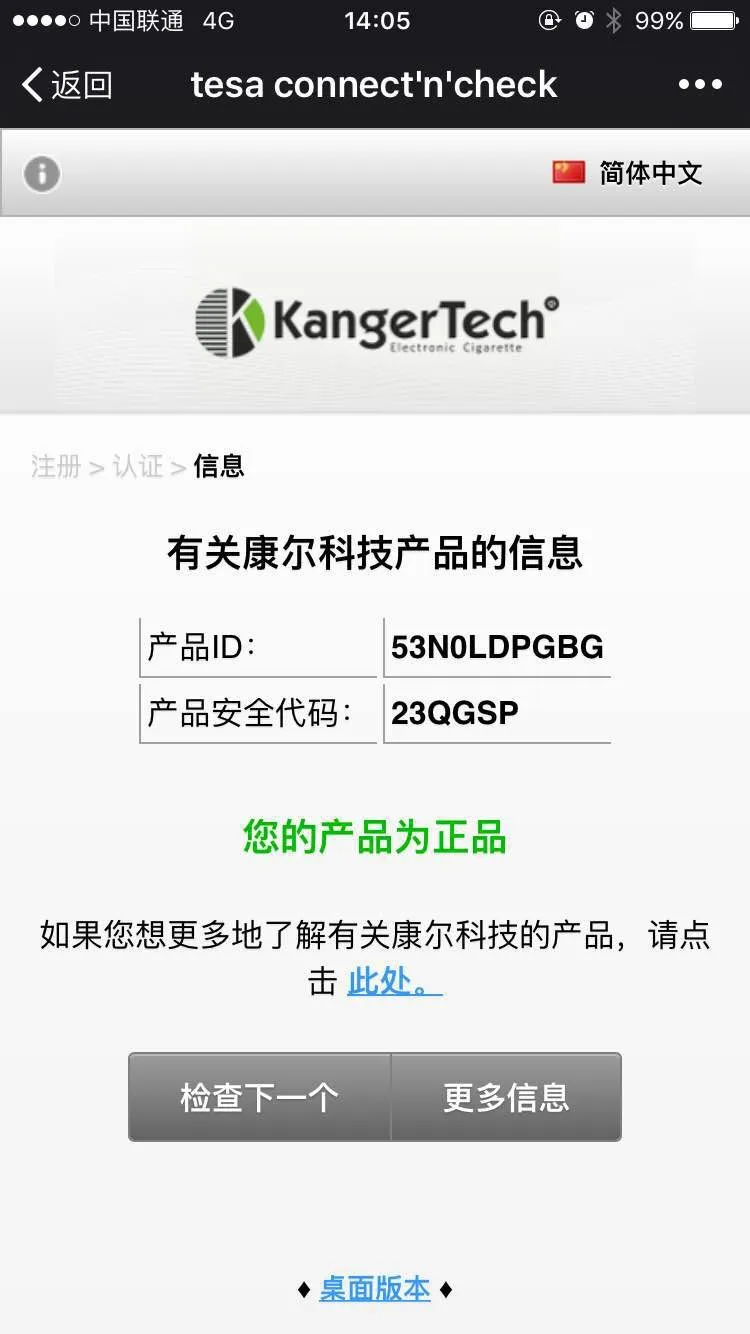
Task: Tap the 更多信息 button
Action: click(506, 1097)
